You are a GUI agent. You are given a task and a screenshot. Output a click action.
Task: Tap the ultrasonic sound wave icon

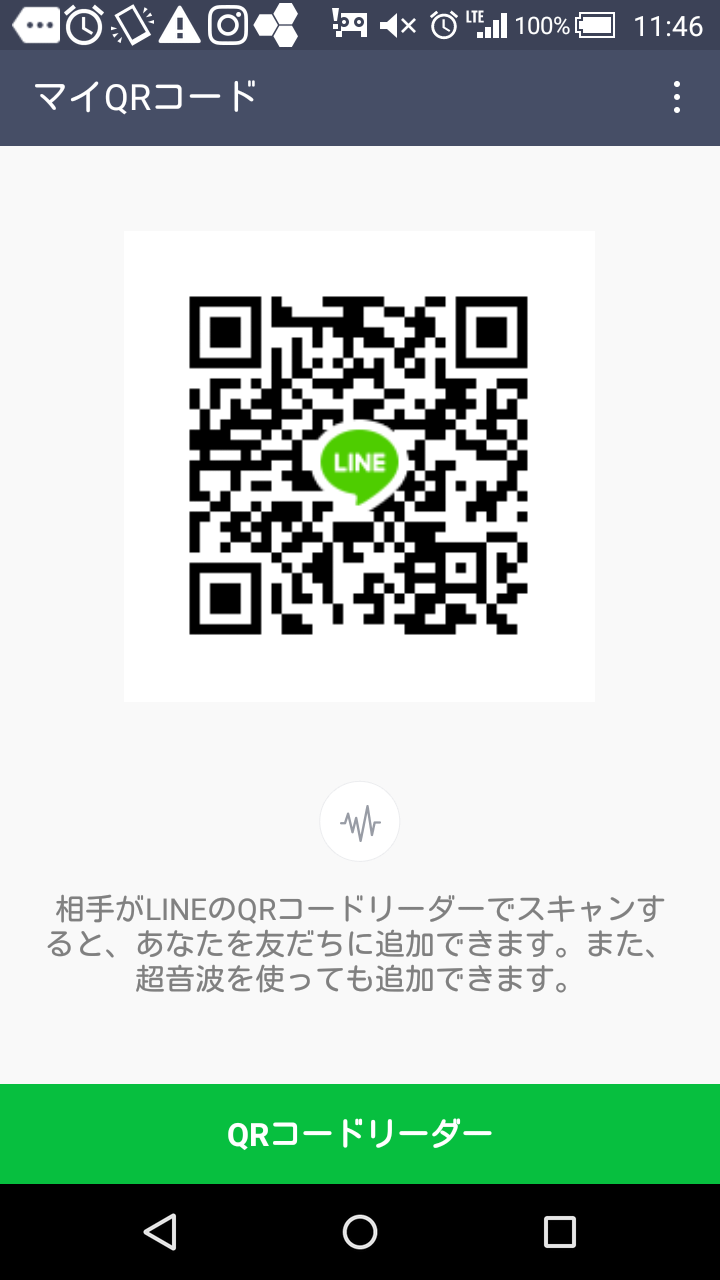(x=360, y=822)
